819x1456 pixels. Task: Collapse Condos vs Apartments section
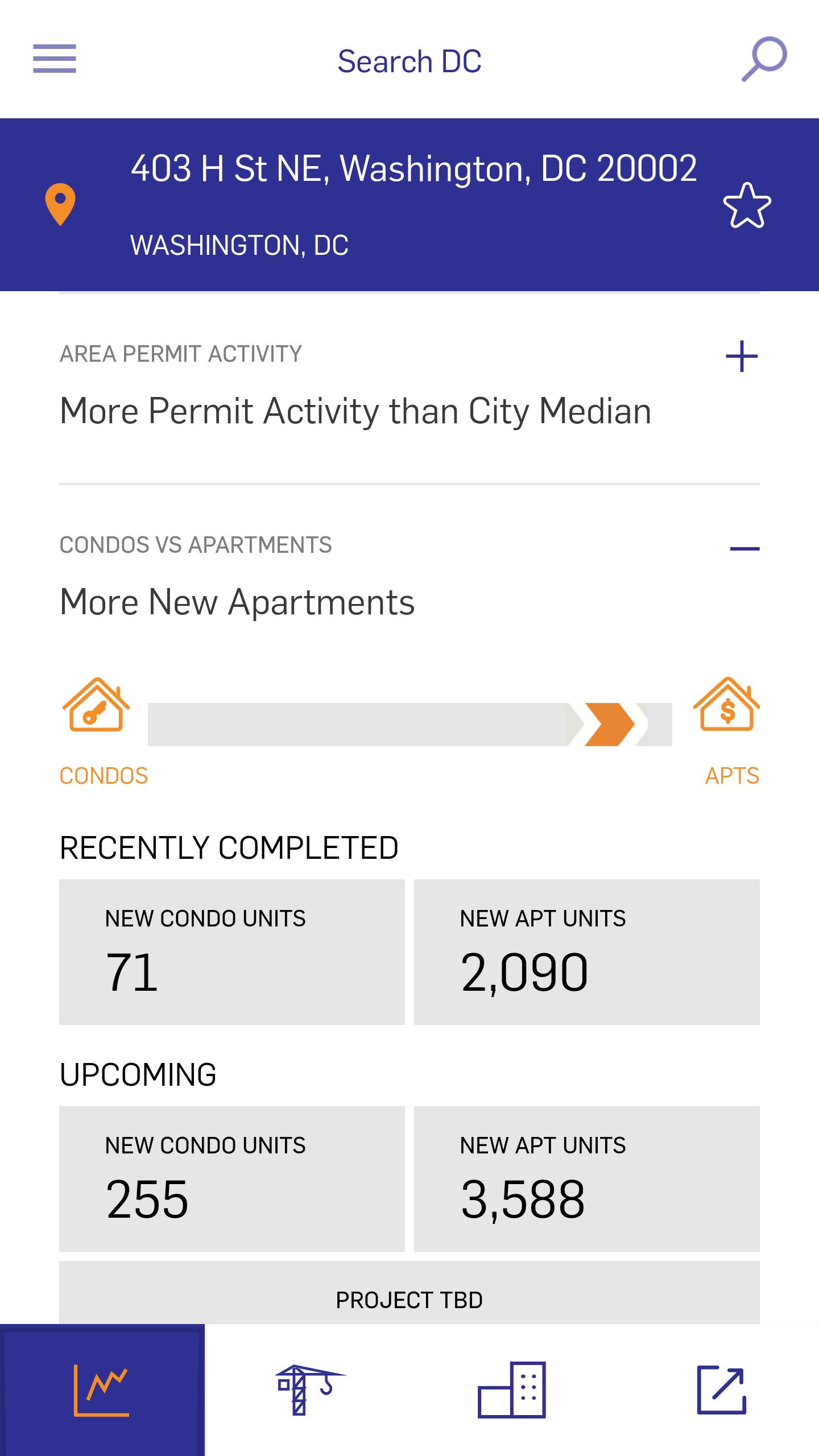click(744, 548)
